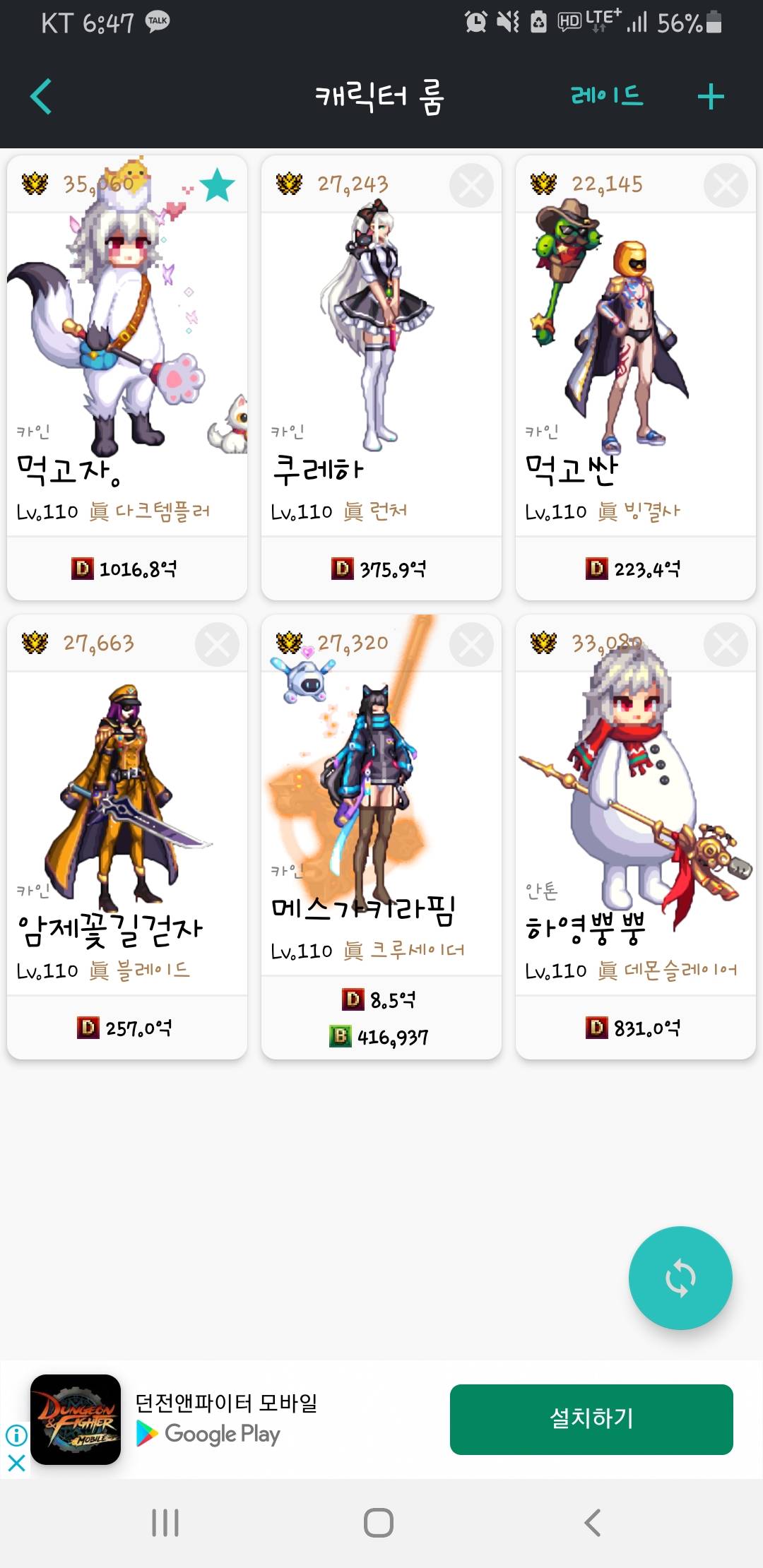The image size is (763, 1568).
Task: Tap the floating refresh button
Action: (x=680, y=1278)
